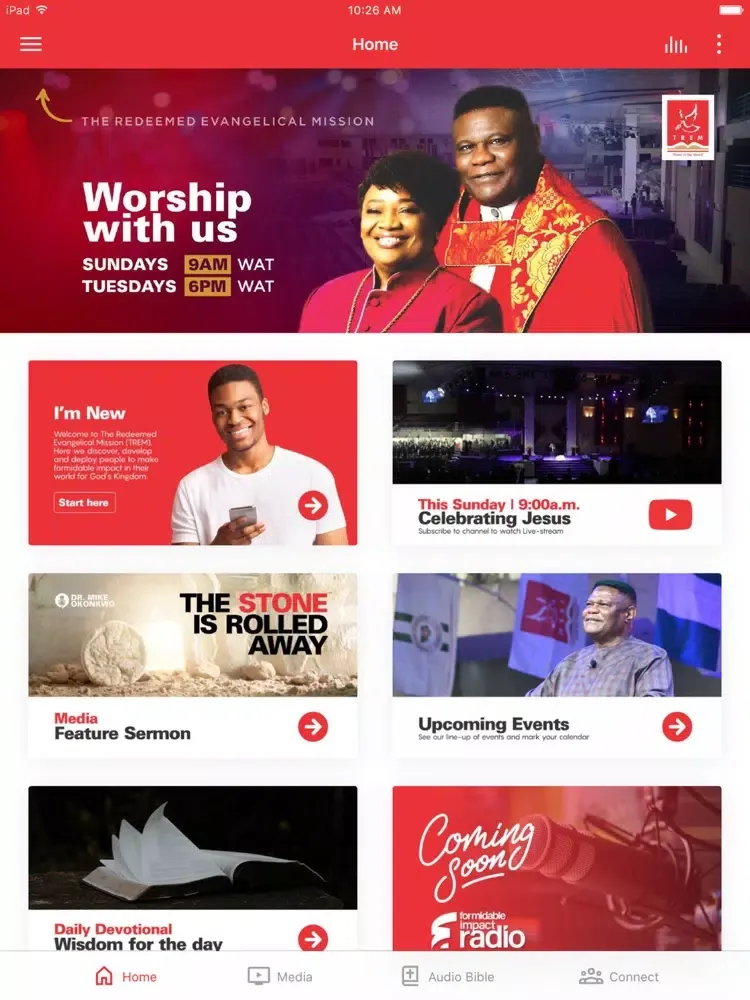View the Upcoming Events card

pos(556,664)
